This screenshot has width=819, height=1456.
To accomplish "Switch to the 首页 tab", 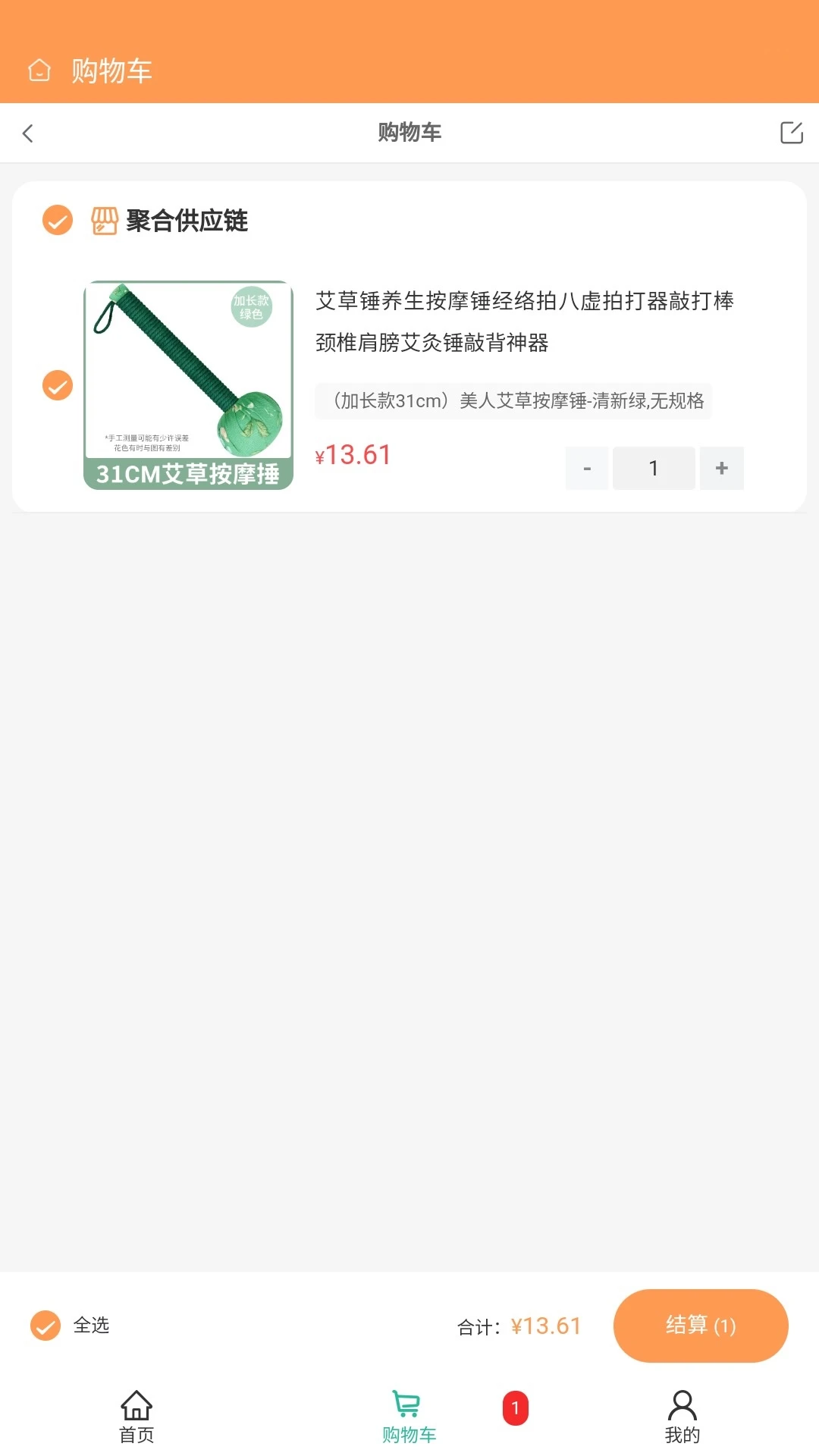I will [x=136, y=1417].
